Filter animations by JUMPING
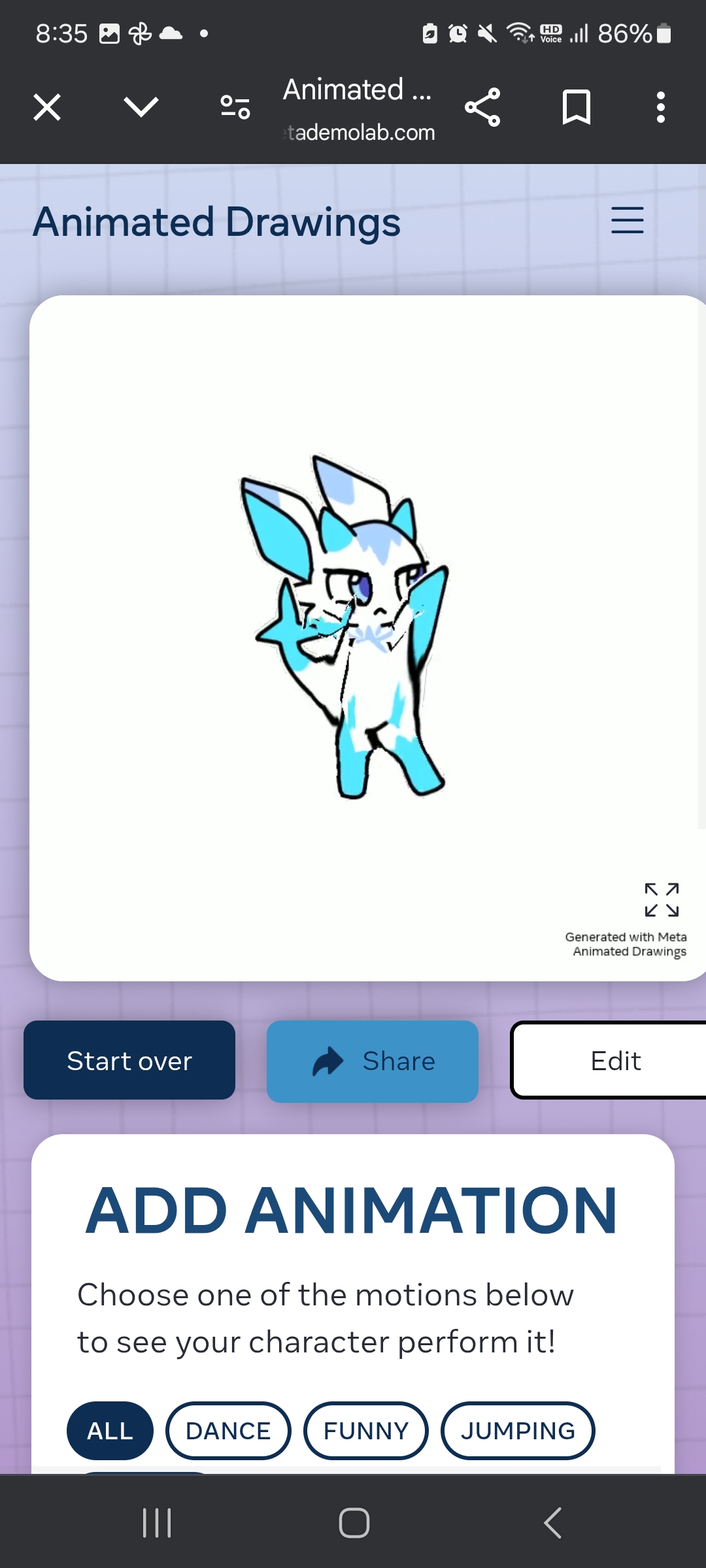 pyautogui.click(x=518, y=1430)
